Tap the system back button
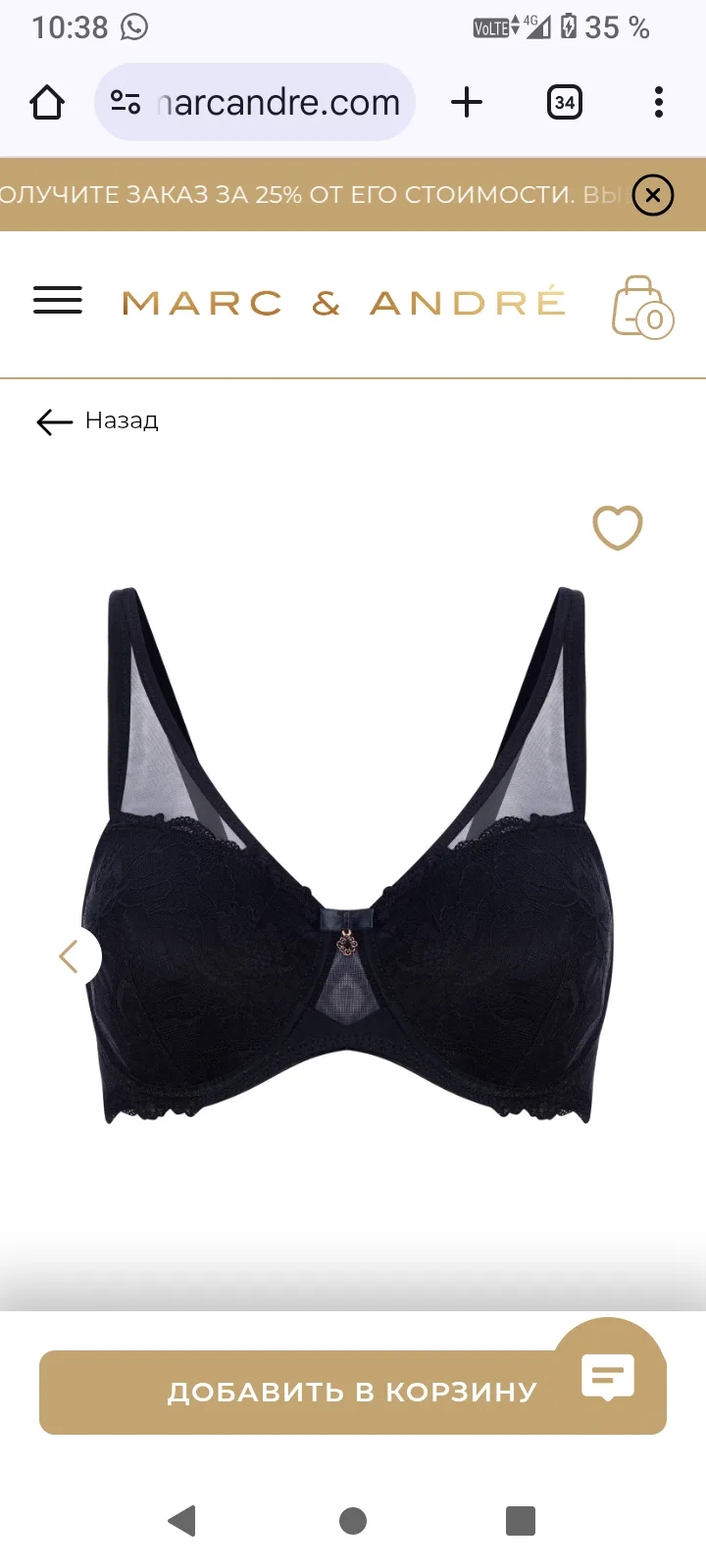The height and width of the screenshot is (1568, 706). [x=182, y=1521]
